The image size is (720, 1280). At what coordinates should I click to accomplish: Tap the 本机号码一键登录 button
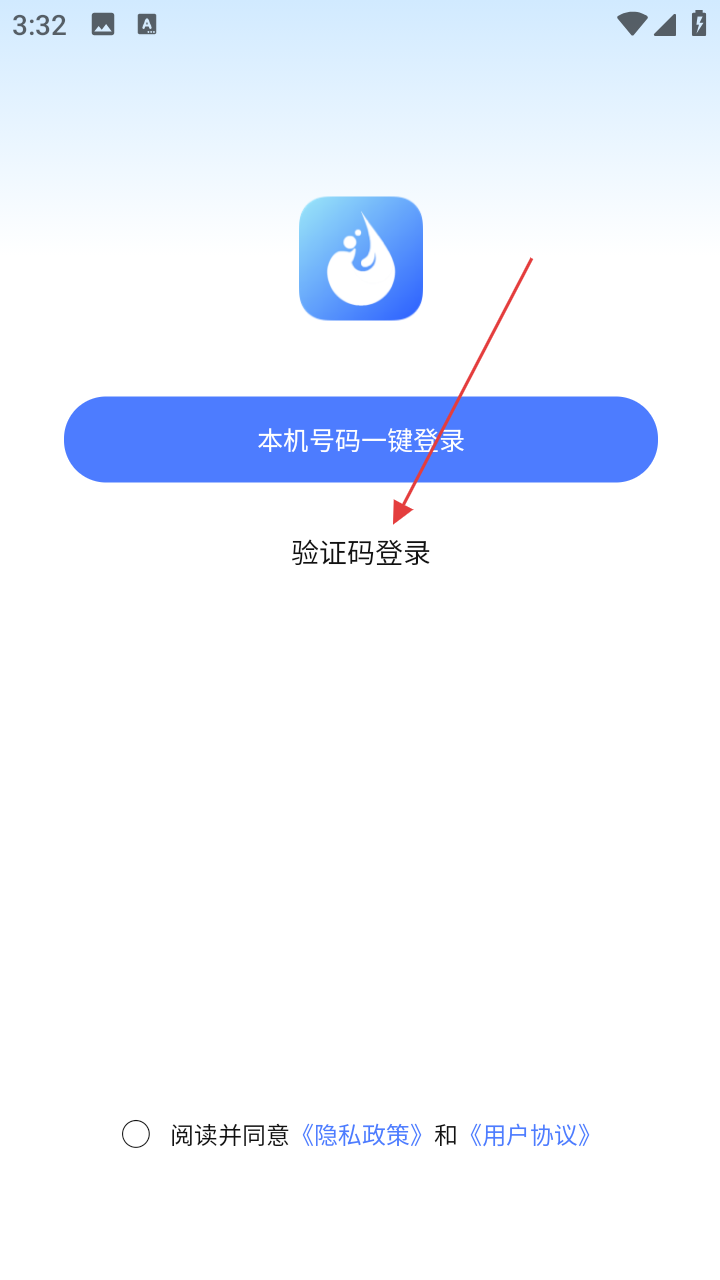coord(361,440)
